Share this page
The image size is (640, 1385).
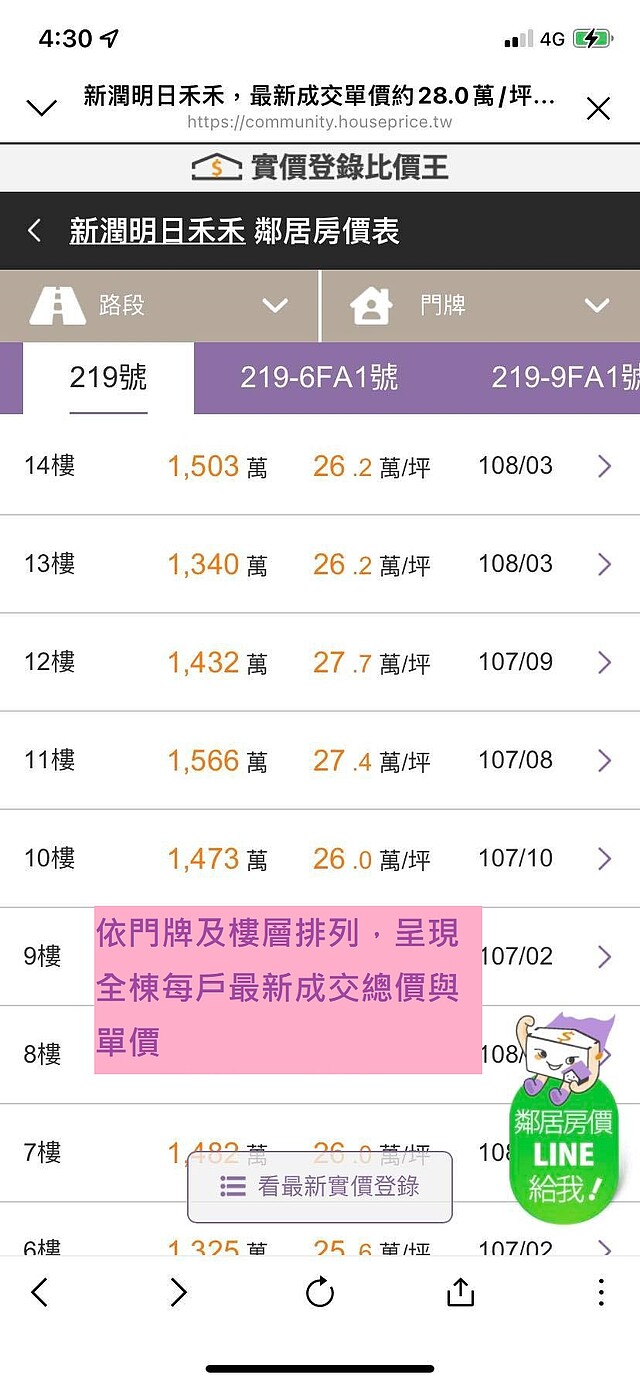tap(460, 1292)
